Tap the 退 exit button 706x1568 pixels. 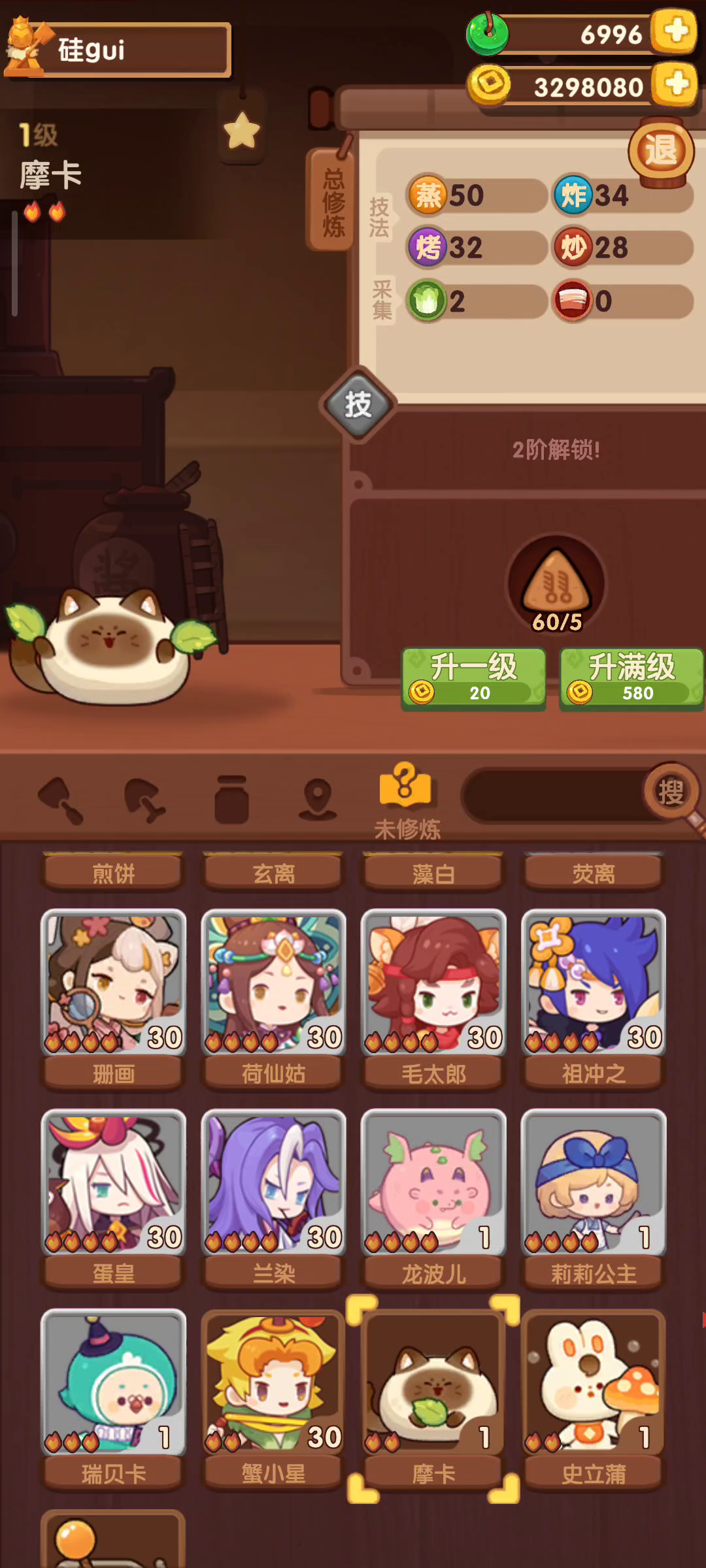pos(661,152)
